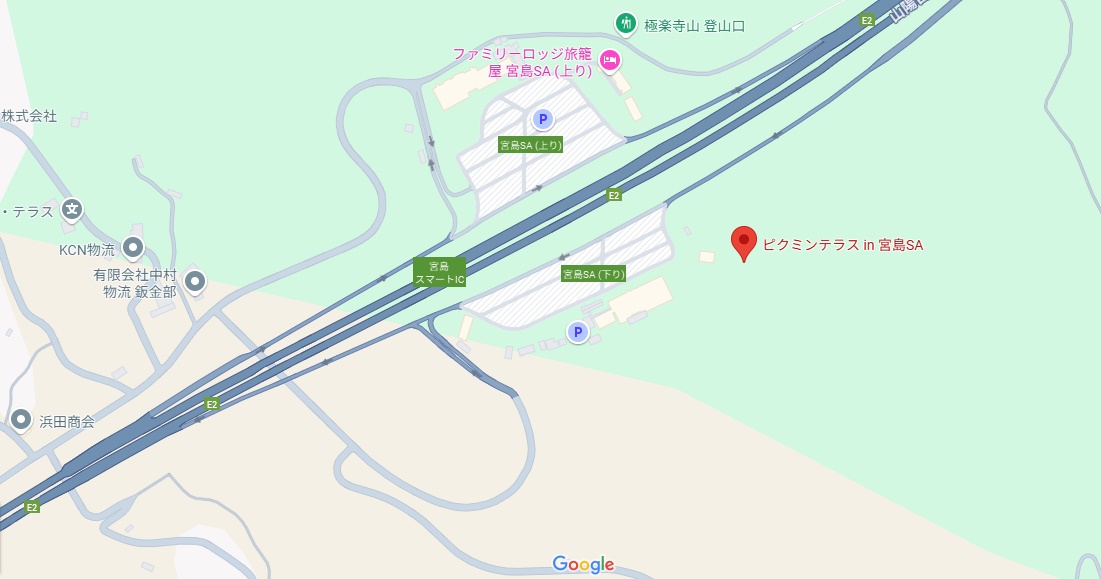Viewport: 1101px width, 579px height.
Task: Open the school marker labeled ・テラス
Action: tap(71, 210)
